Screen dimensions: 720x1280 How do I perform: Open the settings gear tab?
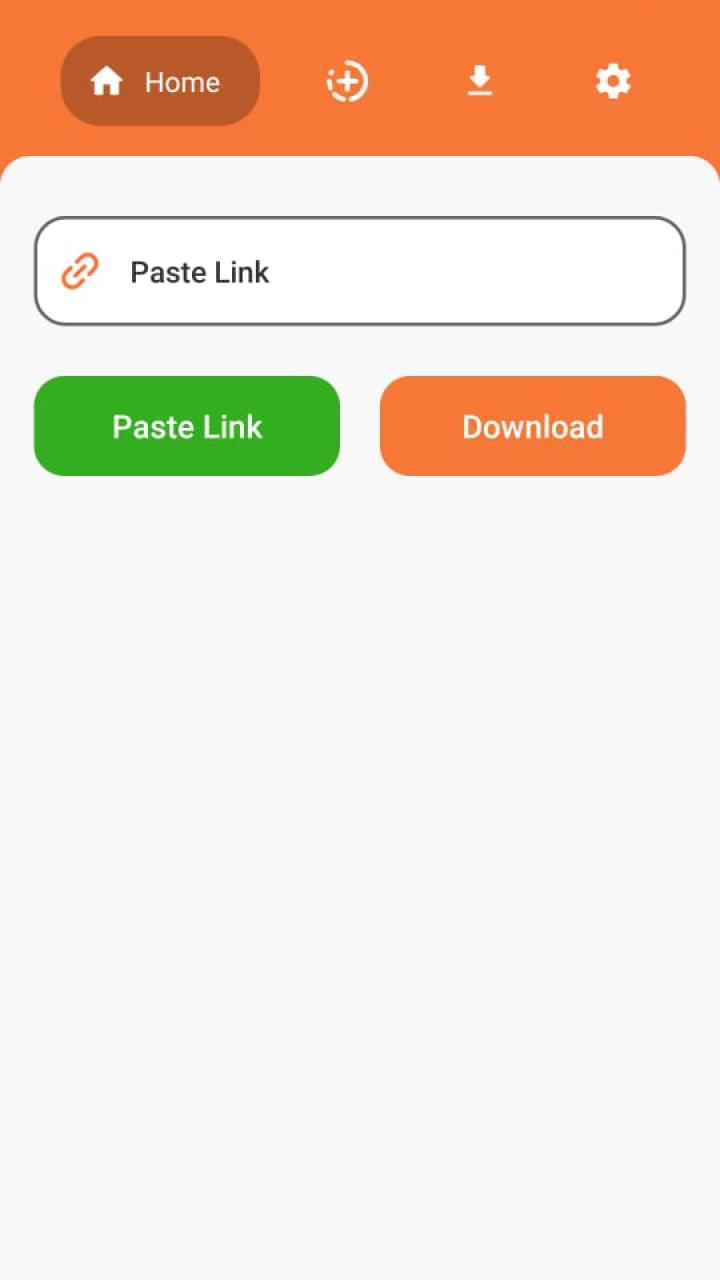(613, 81)
